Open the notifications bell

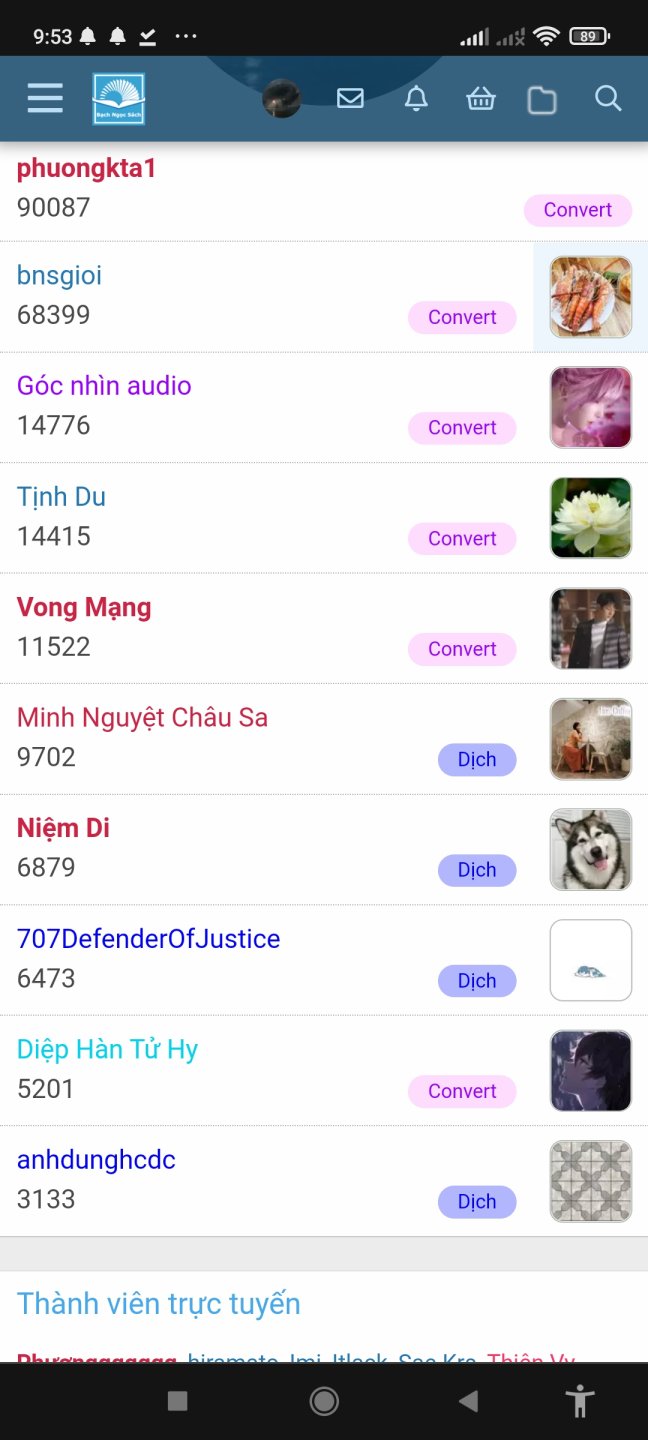coord(416,98)
